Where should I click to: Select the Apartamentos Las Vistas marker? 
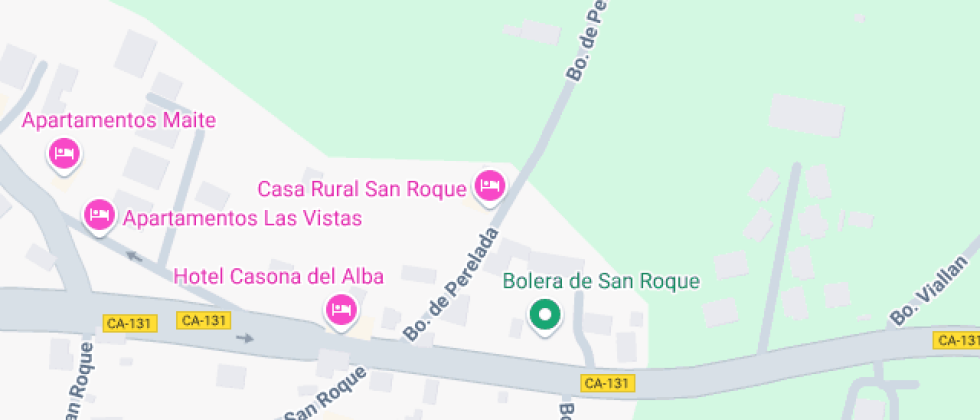[x=98, y=215]
